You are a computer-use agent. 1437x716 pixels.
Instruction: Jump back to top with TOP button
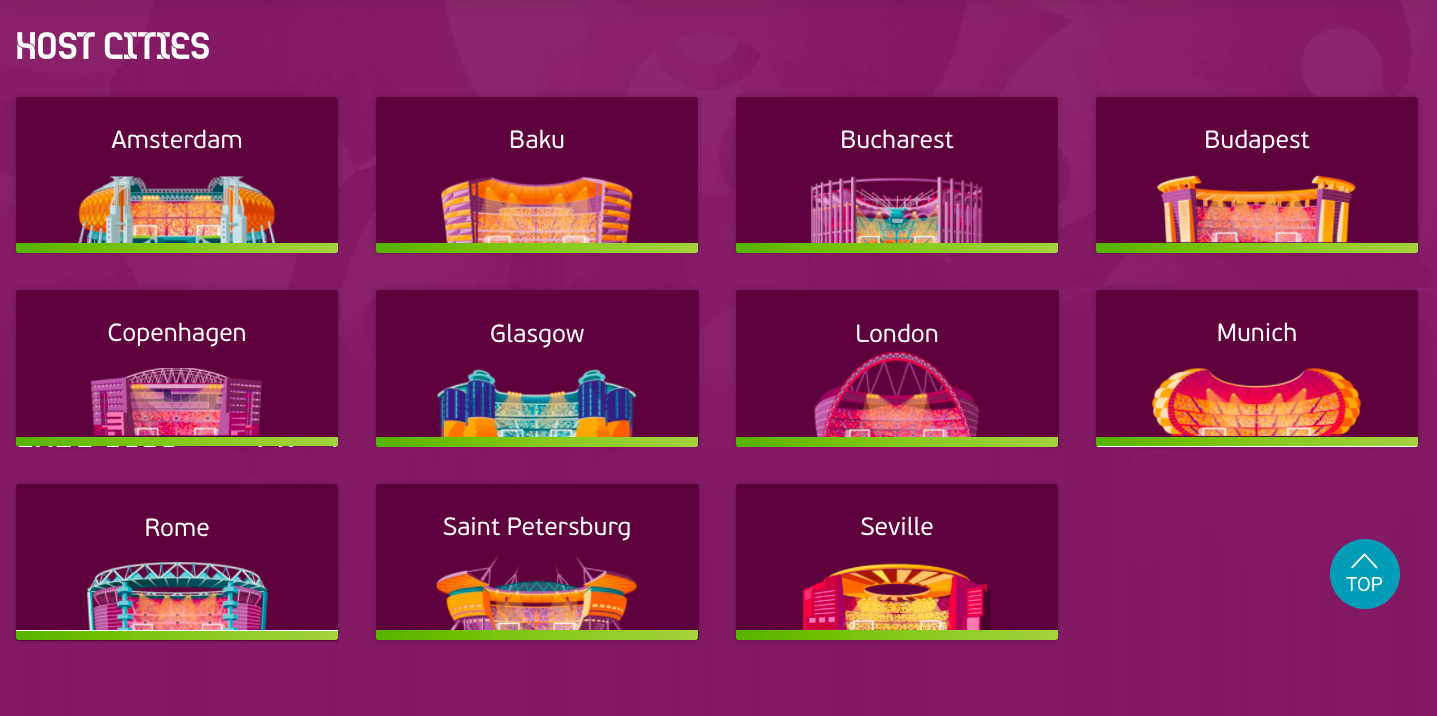click(1364, 574)
